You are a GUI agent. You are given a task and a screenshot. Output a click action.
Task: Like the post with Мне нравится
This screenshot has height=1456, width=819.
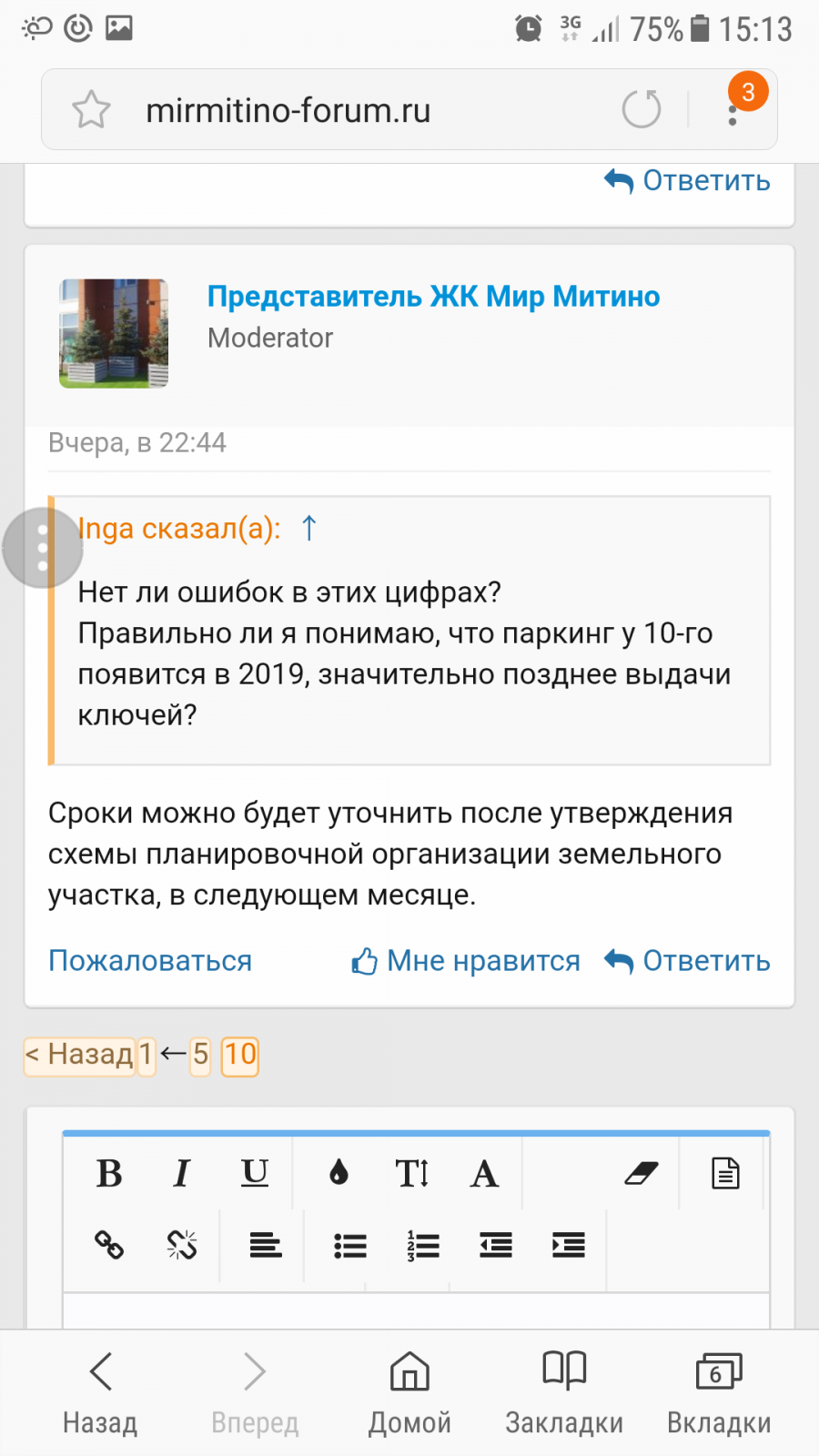[x=466, y=961]
